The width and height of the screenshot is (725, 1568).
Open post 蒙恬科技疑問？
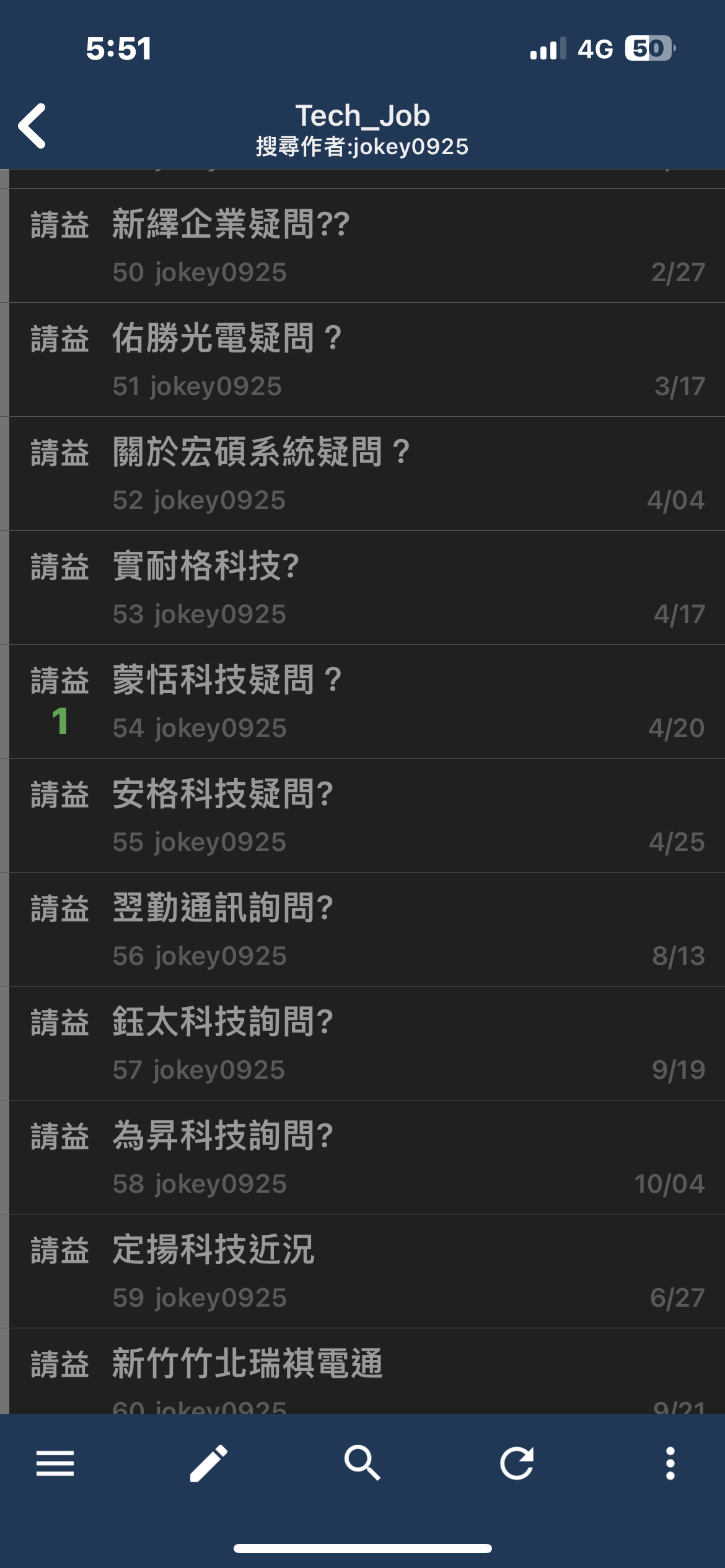(367, 702)
